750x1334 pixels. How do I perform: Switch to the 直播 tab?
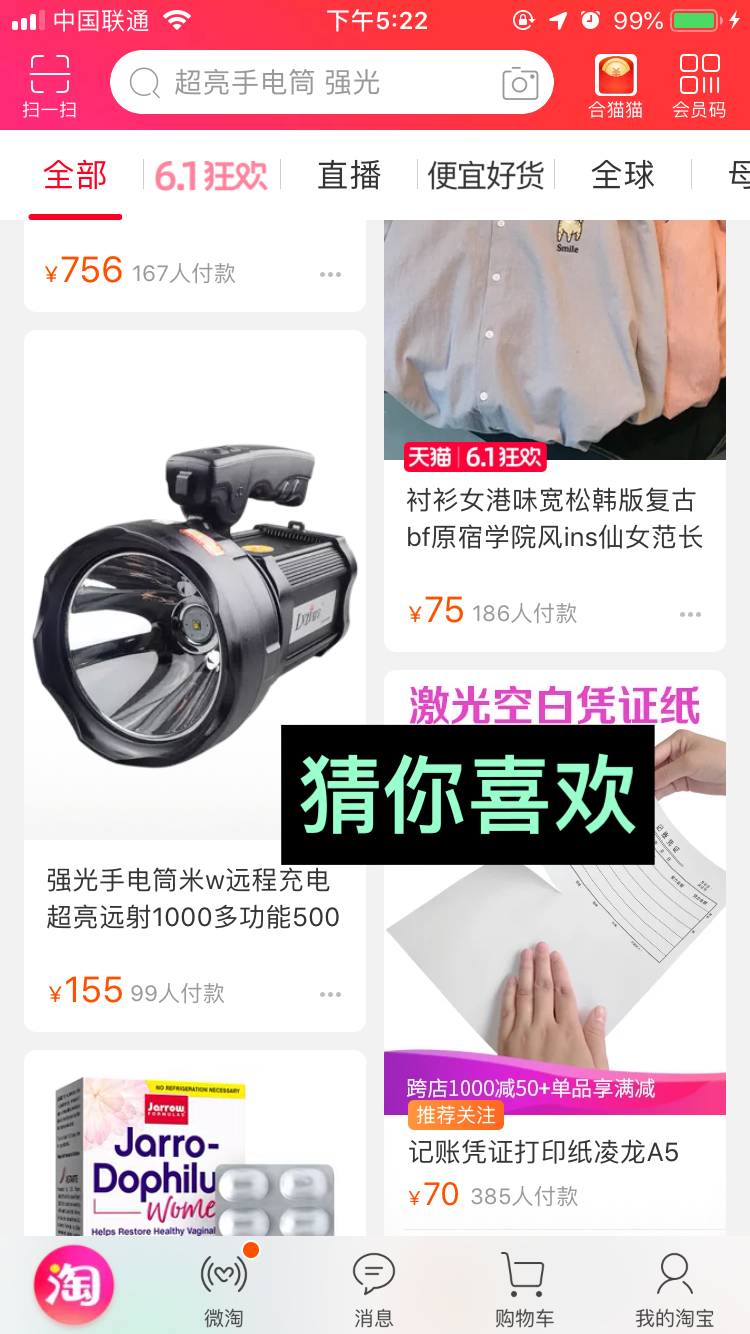tap(348, 174)
